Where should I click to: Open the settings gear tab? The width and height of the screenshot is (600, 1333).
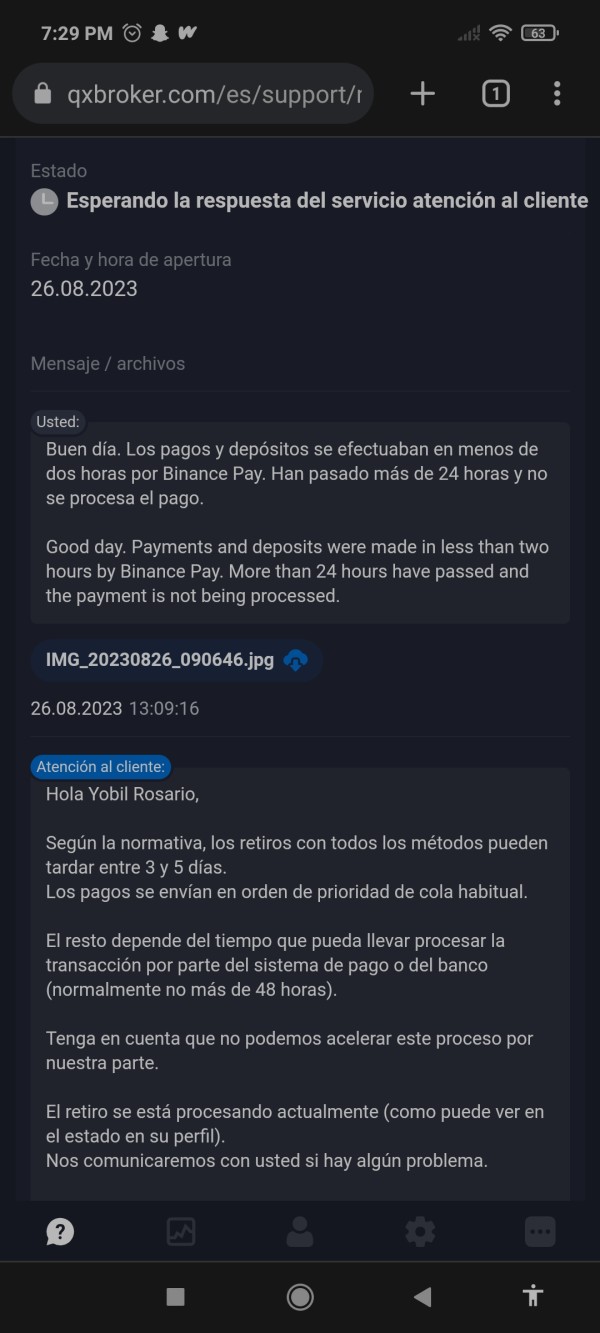pos(420,1231)
